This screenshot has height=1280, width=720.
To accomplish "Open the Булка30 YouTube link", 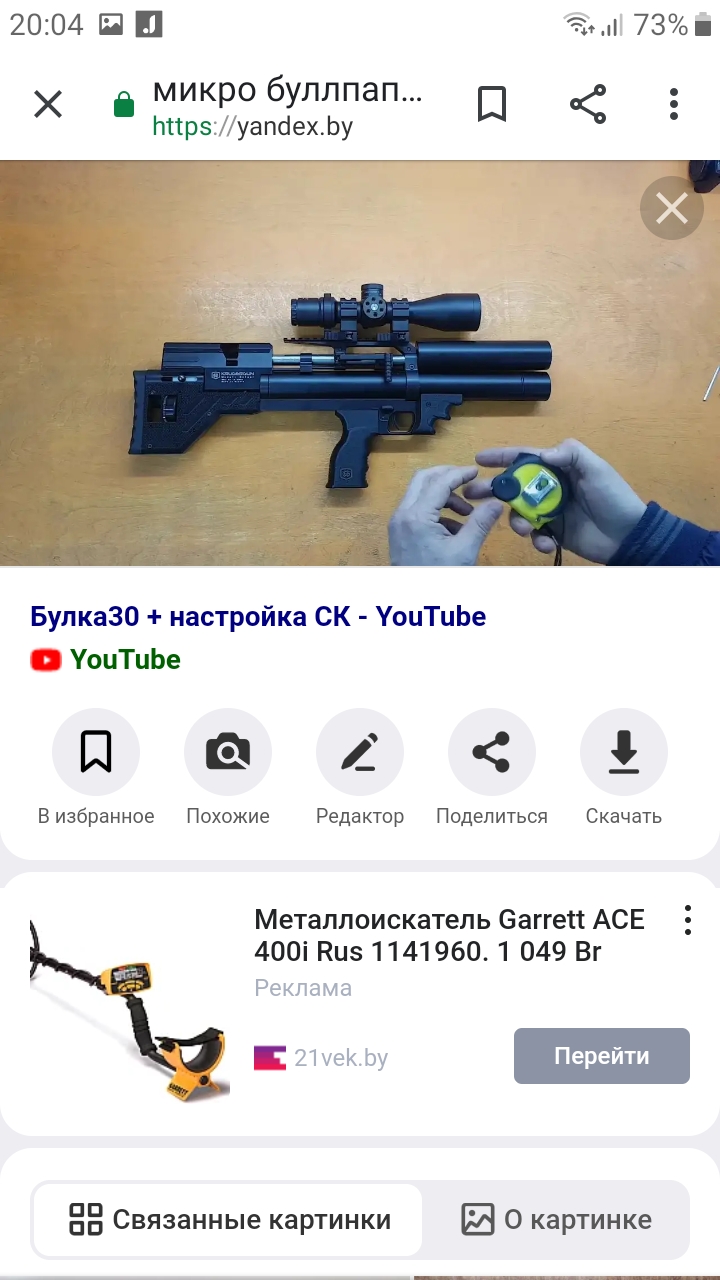I will point(258,616).
